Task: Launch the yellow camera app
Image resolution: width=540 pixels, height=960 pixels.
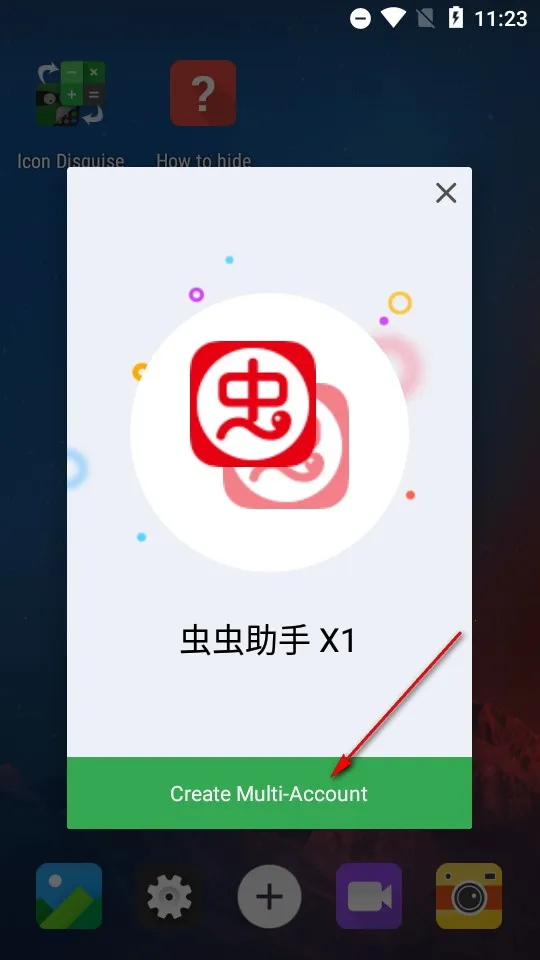Action: (469, 896)
